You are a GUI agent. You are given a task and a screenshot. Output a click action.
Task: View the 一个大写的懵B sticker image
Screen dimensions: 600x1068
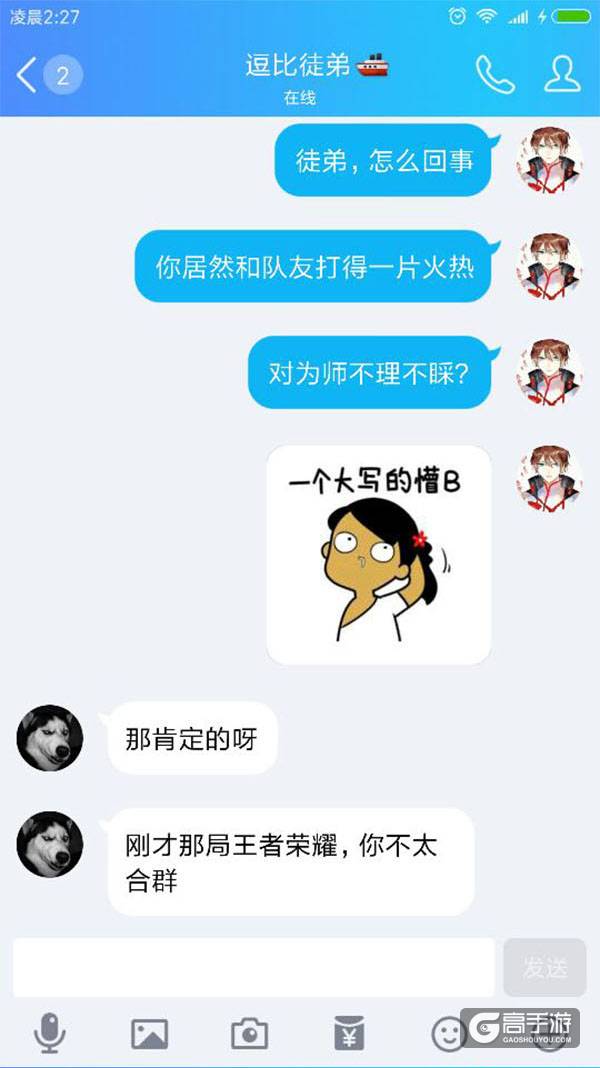pyautogui.click(x=378, y=555)
